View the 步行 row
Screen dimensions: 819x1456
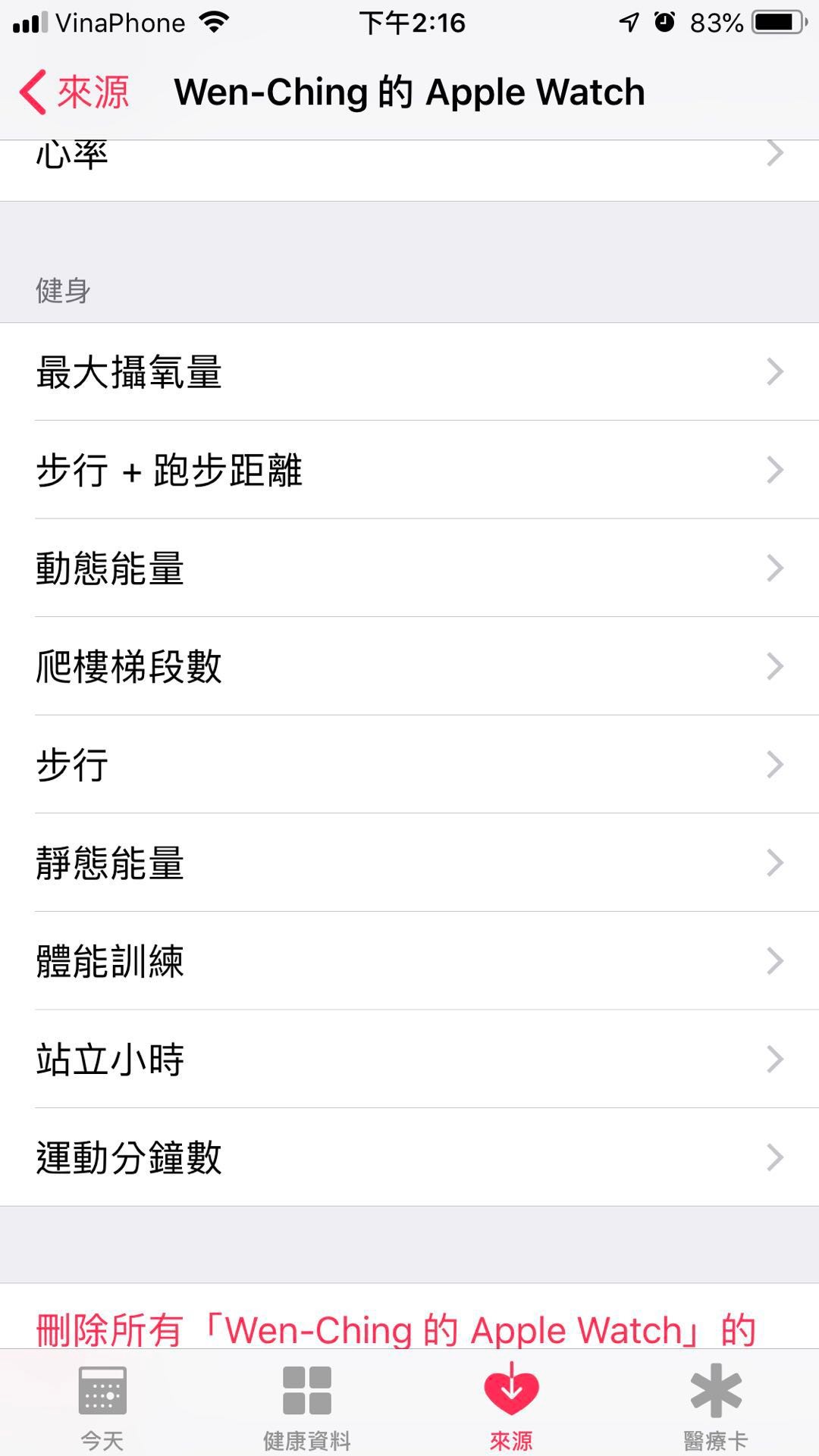coord(409,765)
